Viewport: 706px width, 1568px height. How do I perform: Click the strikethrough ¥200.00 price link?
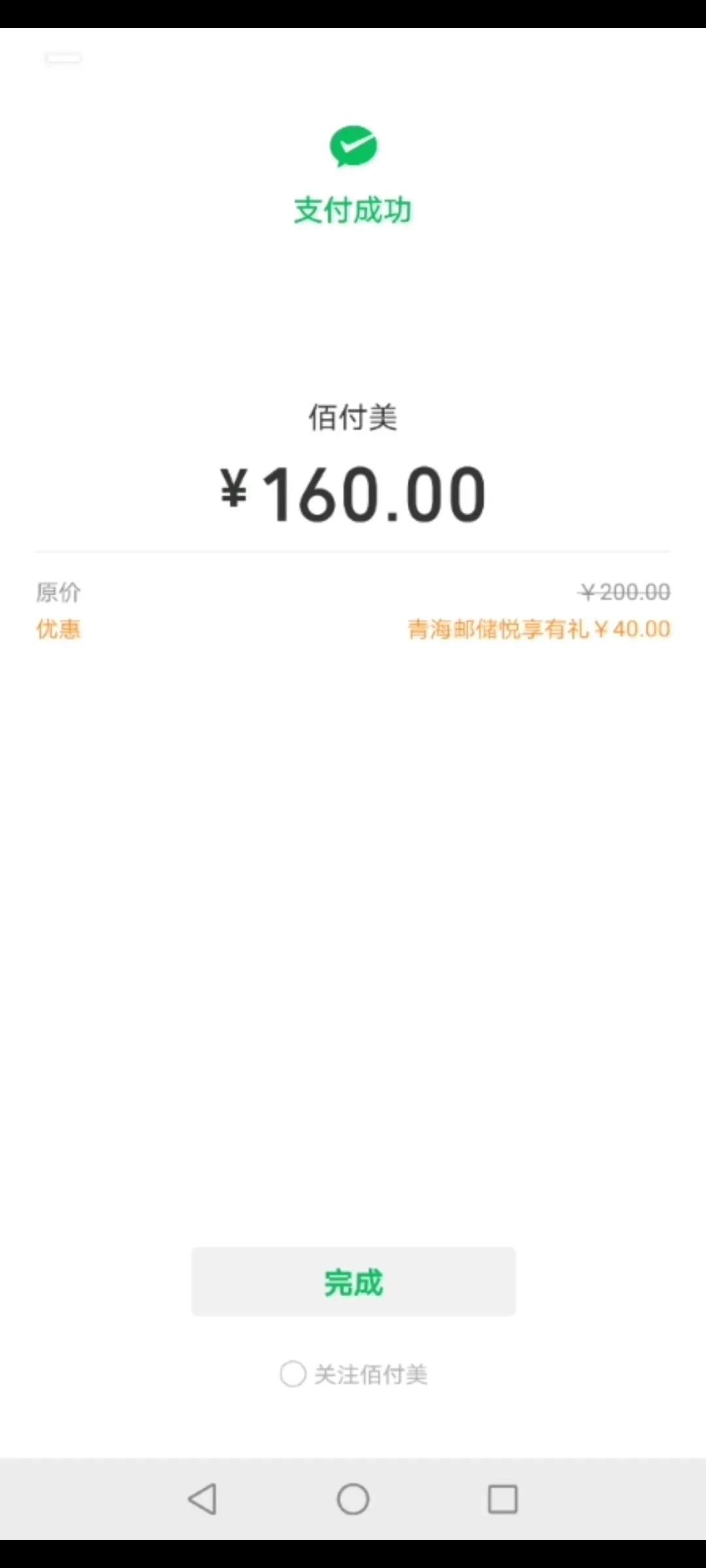[x=624, y=593]
